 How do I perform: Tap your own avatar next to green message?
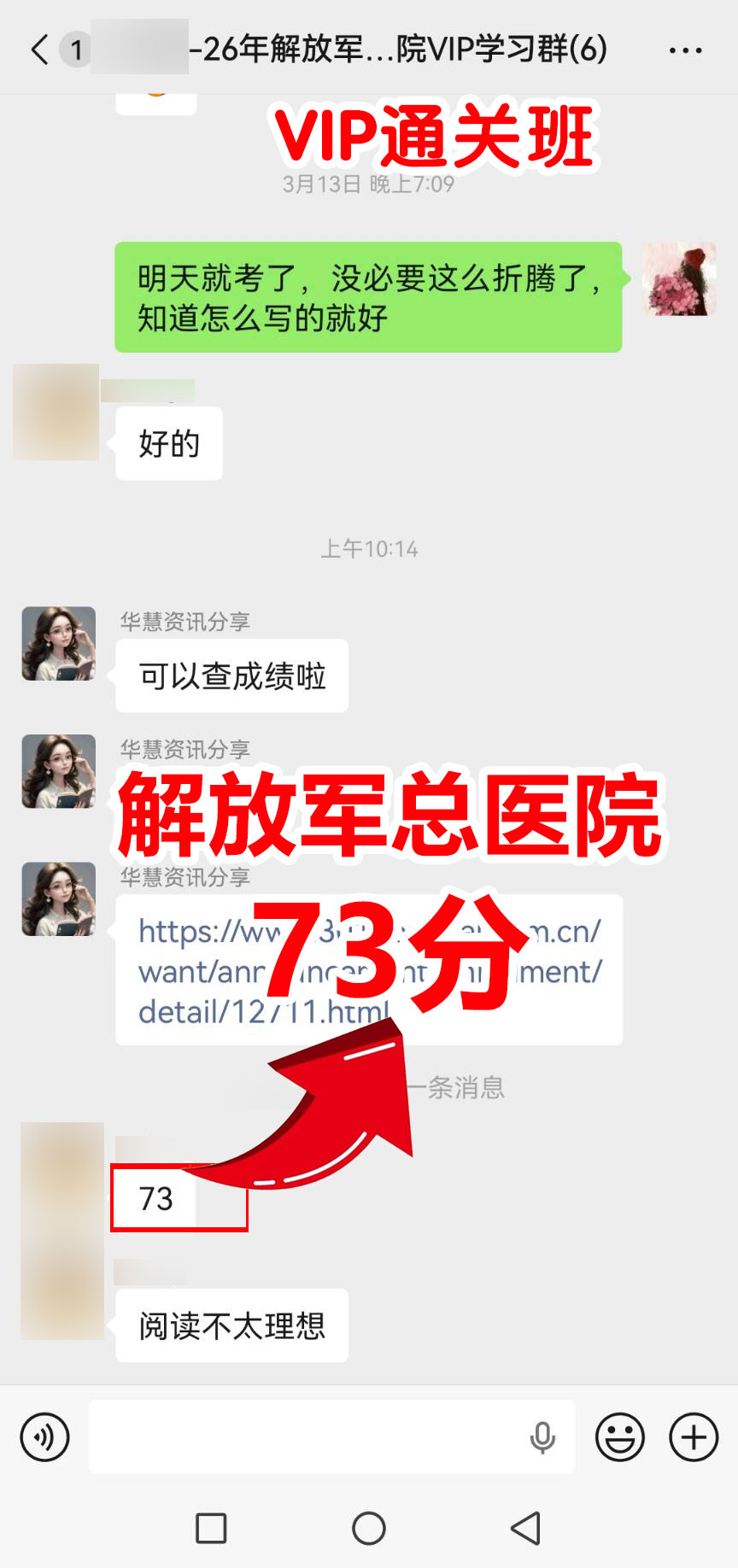679,279
